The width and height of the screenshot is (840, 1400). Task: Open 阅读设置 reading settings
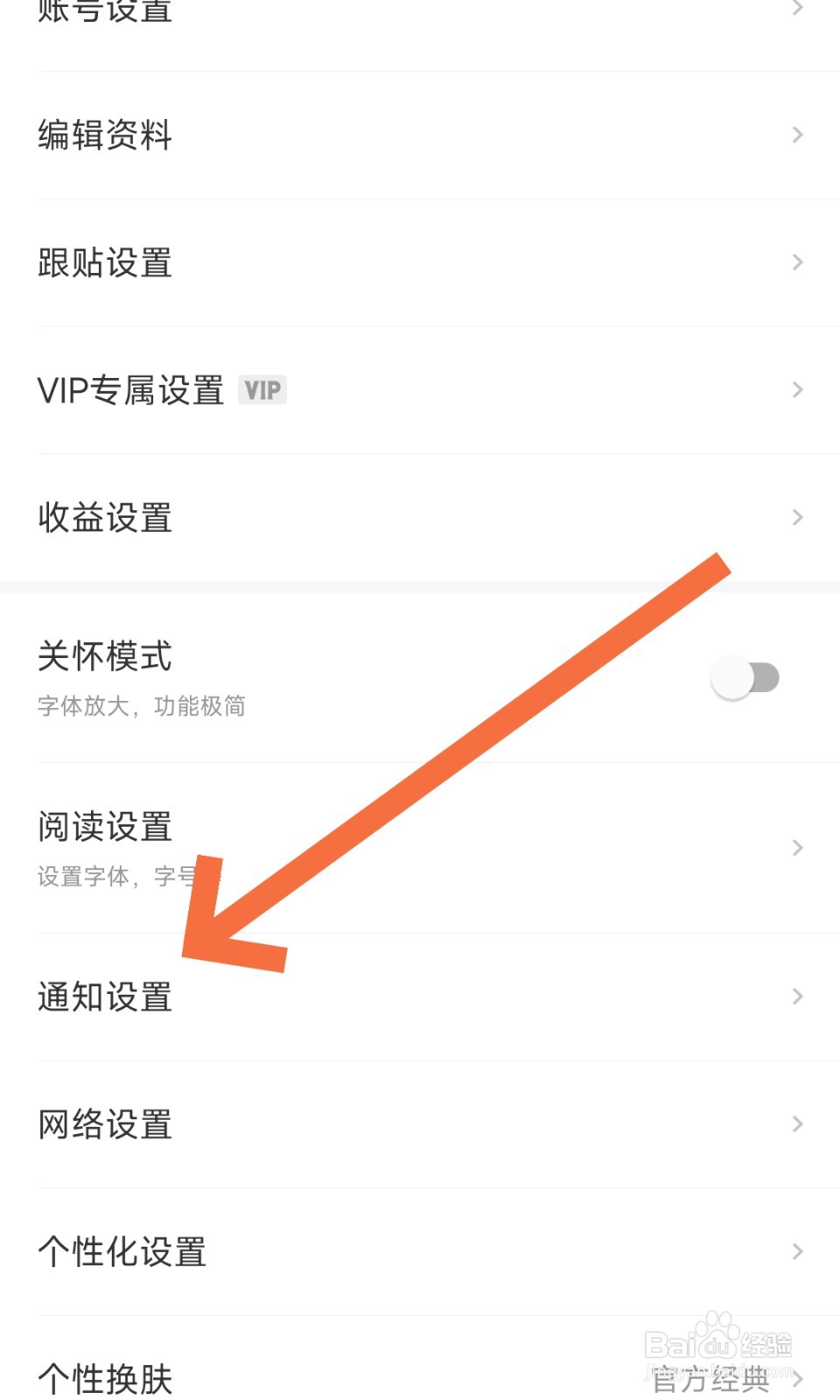[x=105, y=826]
